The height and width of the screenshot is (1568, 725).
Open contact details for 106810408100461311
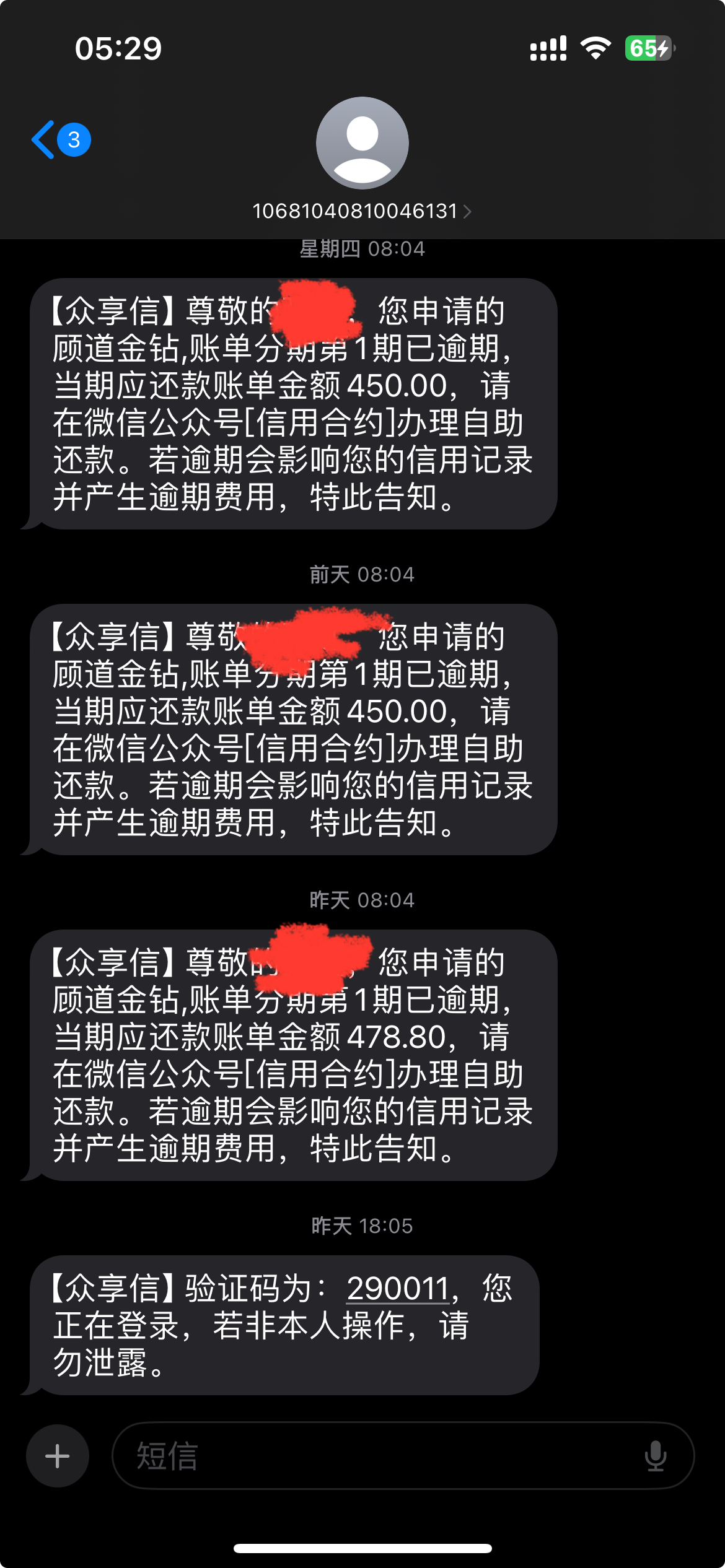tap(362, 211)
